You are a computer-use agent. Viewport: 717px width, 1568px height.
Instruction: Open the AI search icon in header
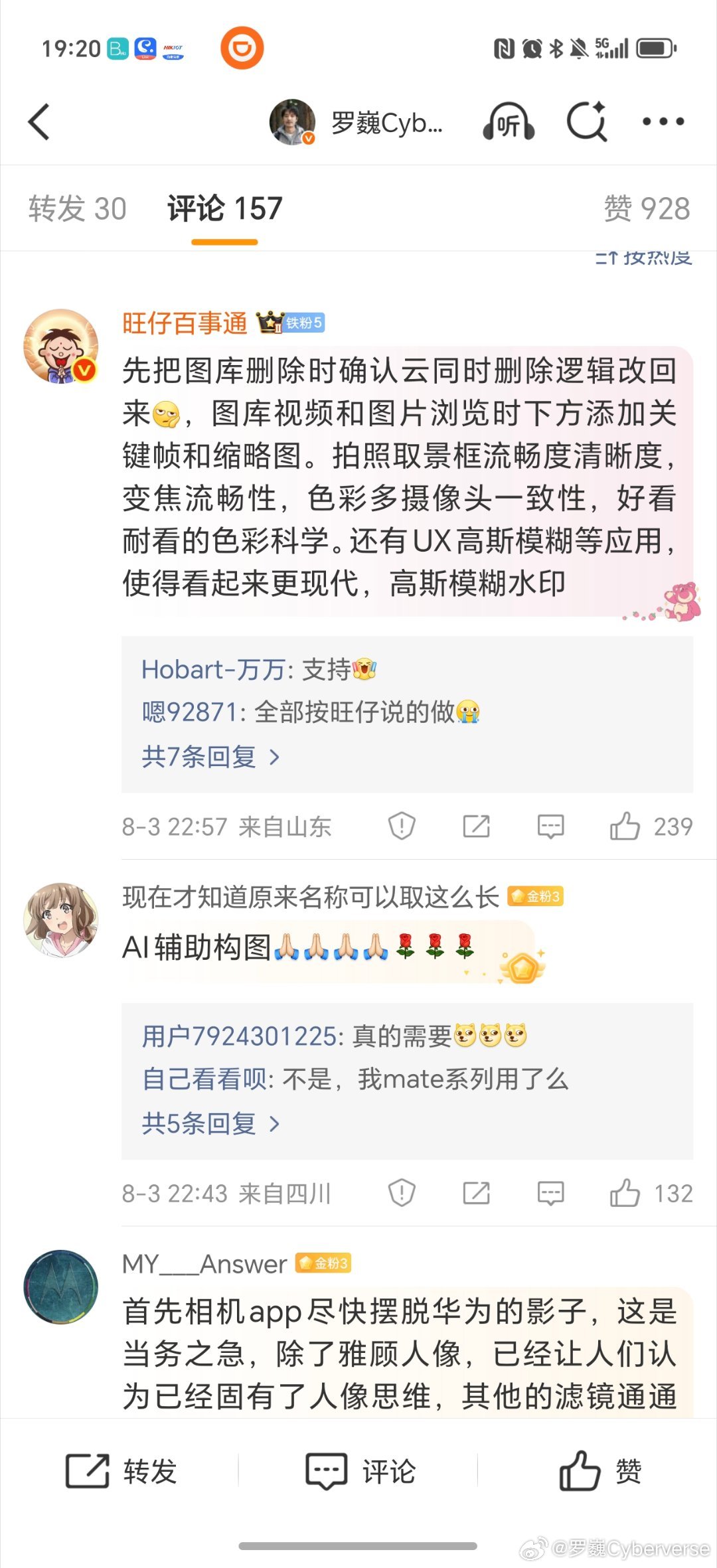coord(587,121)
